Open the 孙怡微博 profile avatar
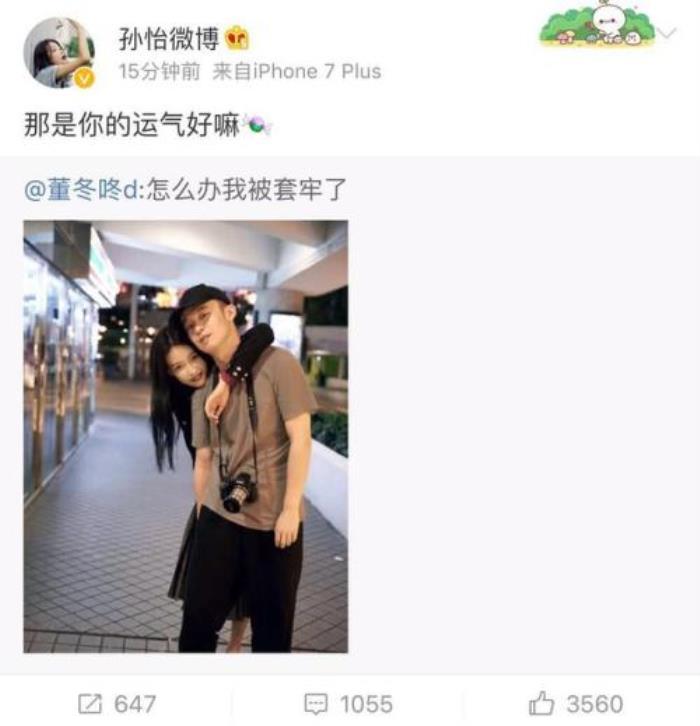The height and width of the screenshot is (726, 700). (58, 52)
